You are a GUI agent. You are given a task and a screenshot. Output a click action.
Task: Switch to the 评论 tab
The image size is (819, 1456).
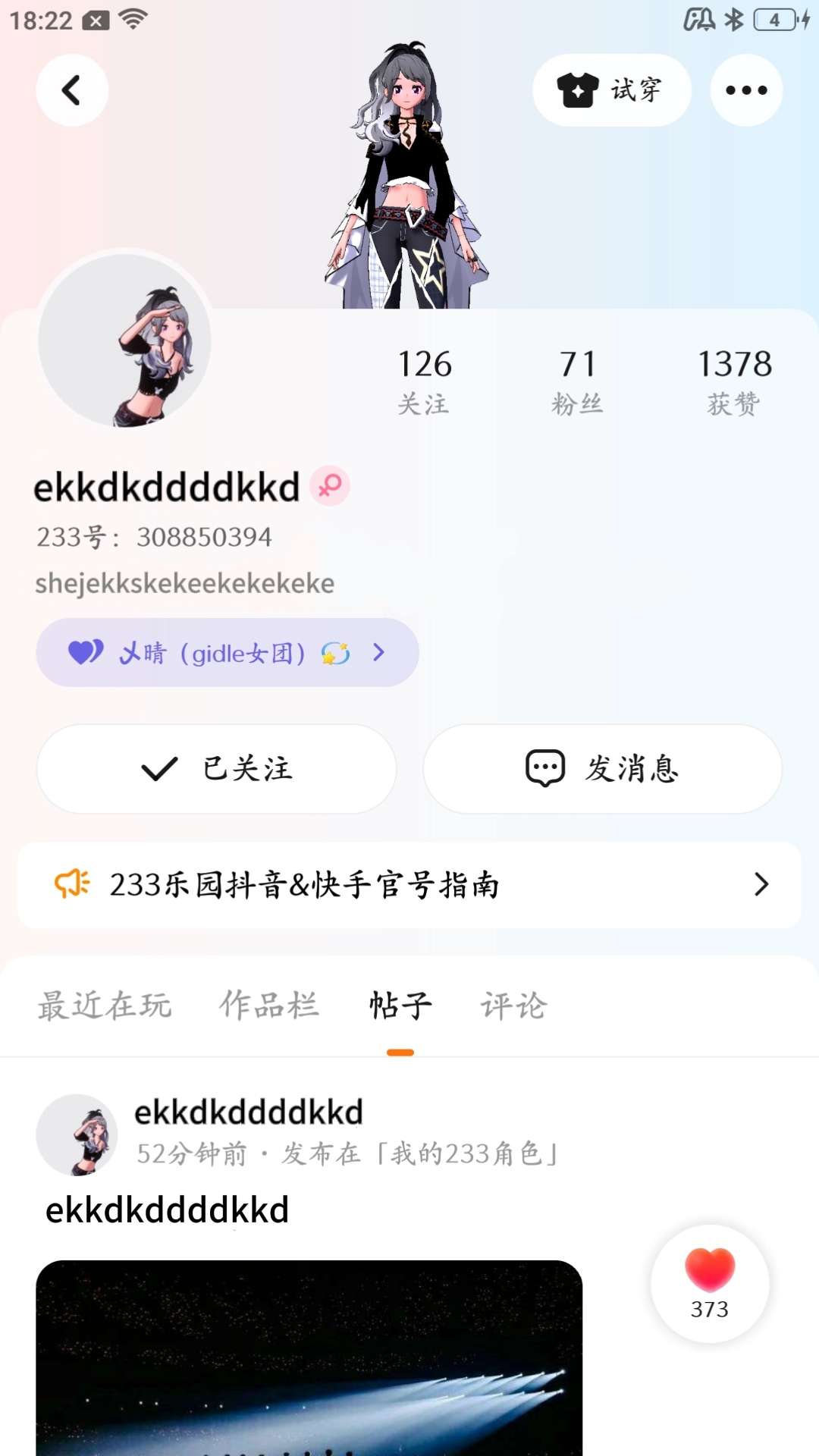[x=513, y=1006]
